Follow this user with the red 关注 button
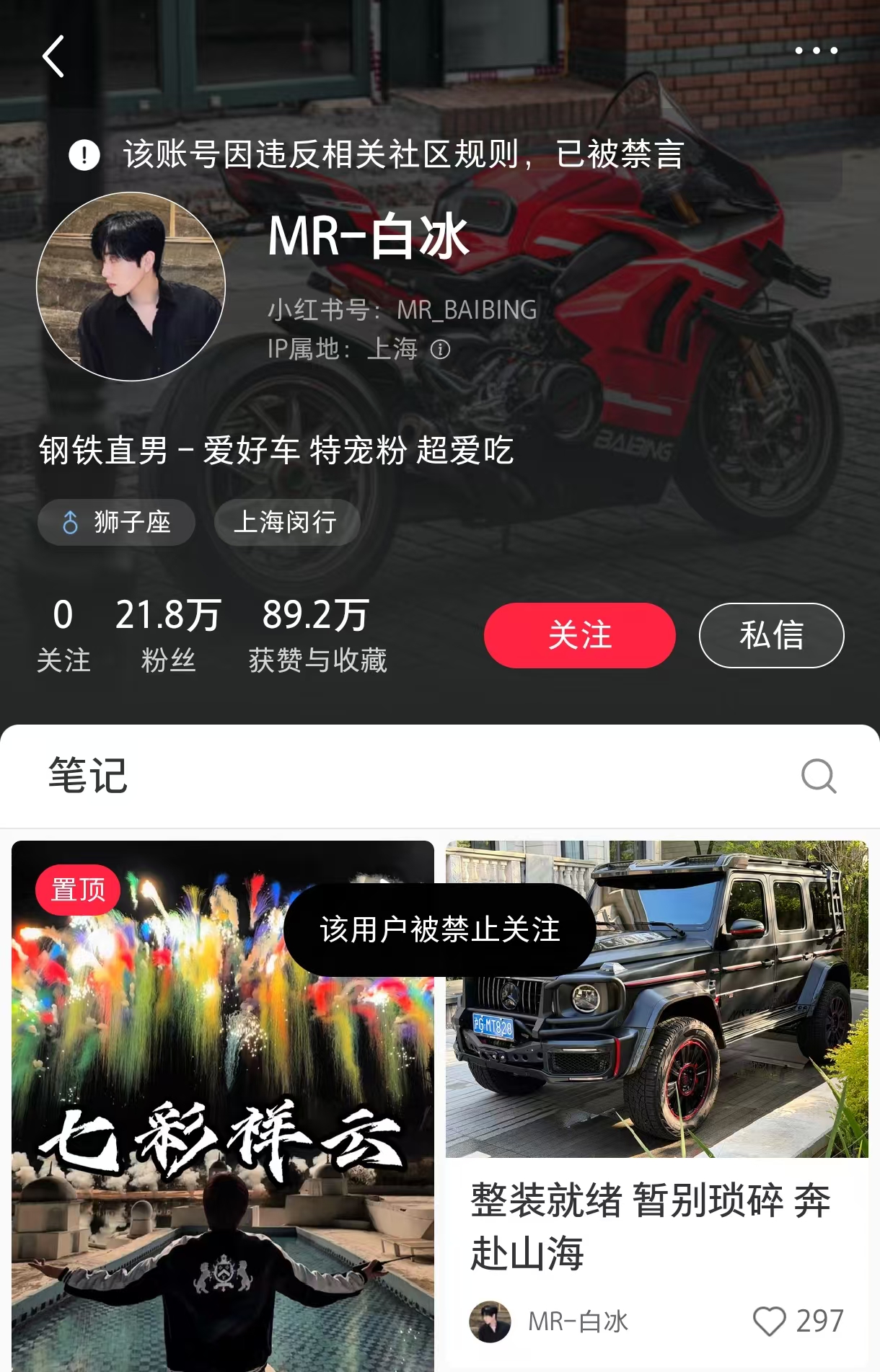The width and height of the screenshot is (880, 1372). 579,635
